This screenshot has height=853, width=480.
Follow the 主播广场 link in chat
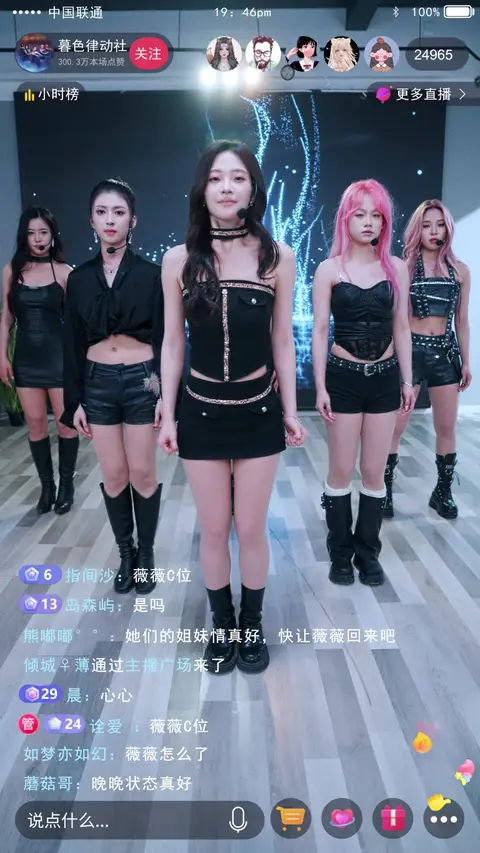(x=159, y=665)
